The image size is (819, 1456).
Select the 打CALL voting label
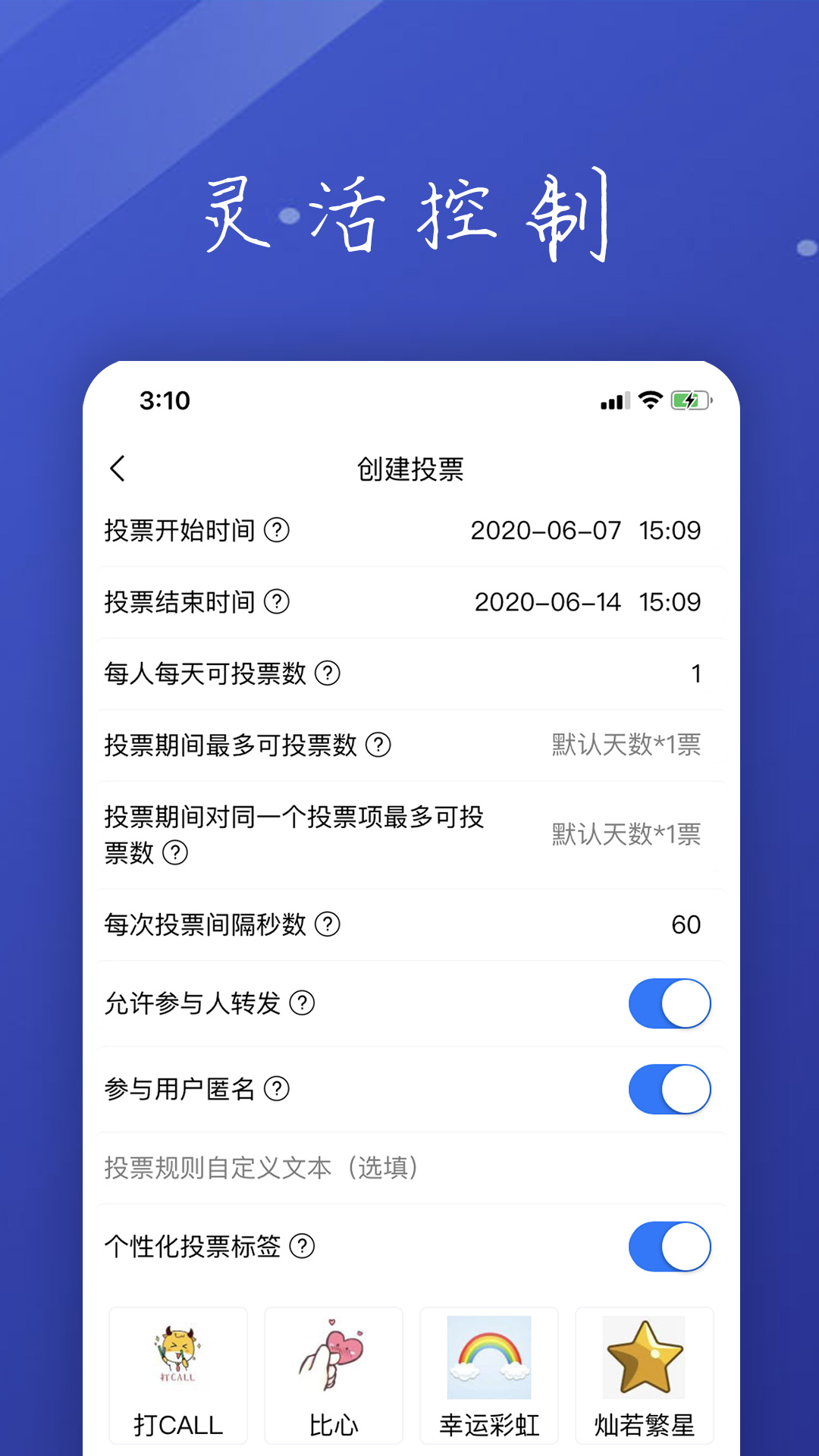coord(177,1373)
